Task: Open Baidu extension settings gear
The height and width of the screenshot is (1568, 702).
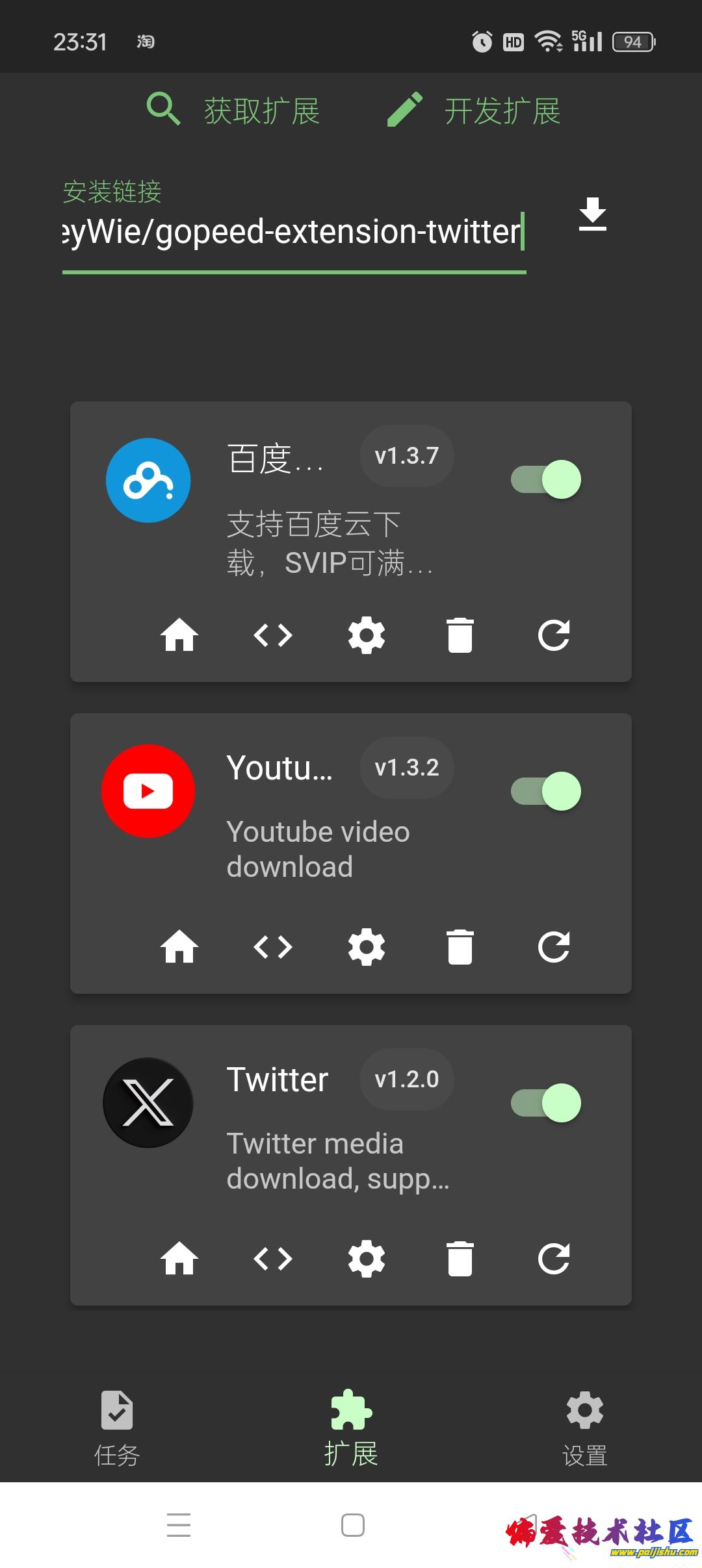Action: pos(367,636)
